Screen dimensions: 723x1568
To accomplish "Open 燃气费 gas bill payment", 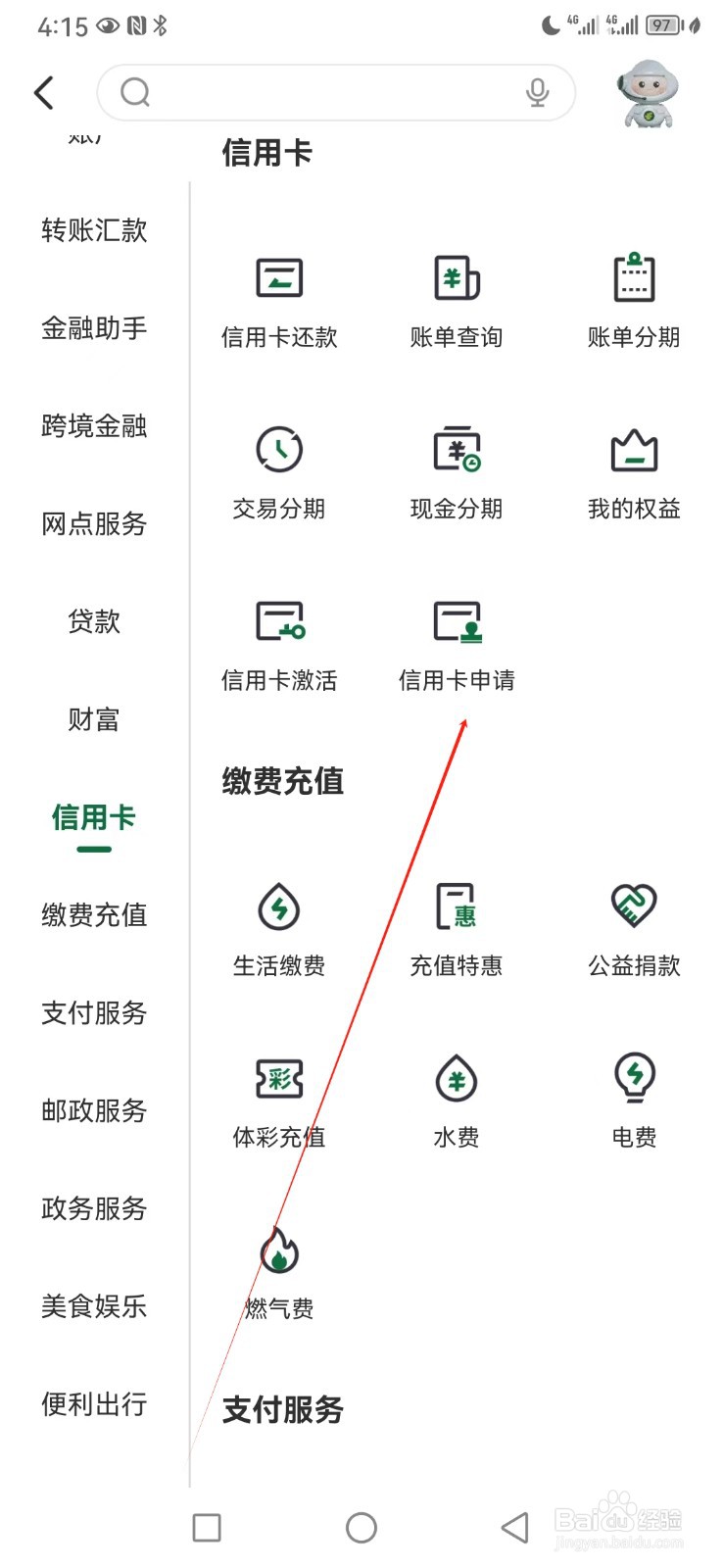I will pos(279,1269).
